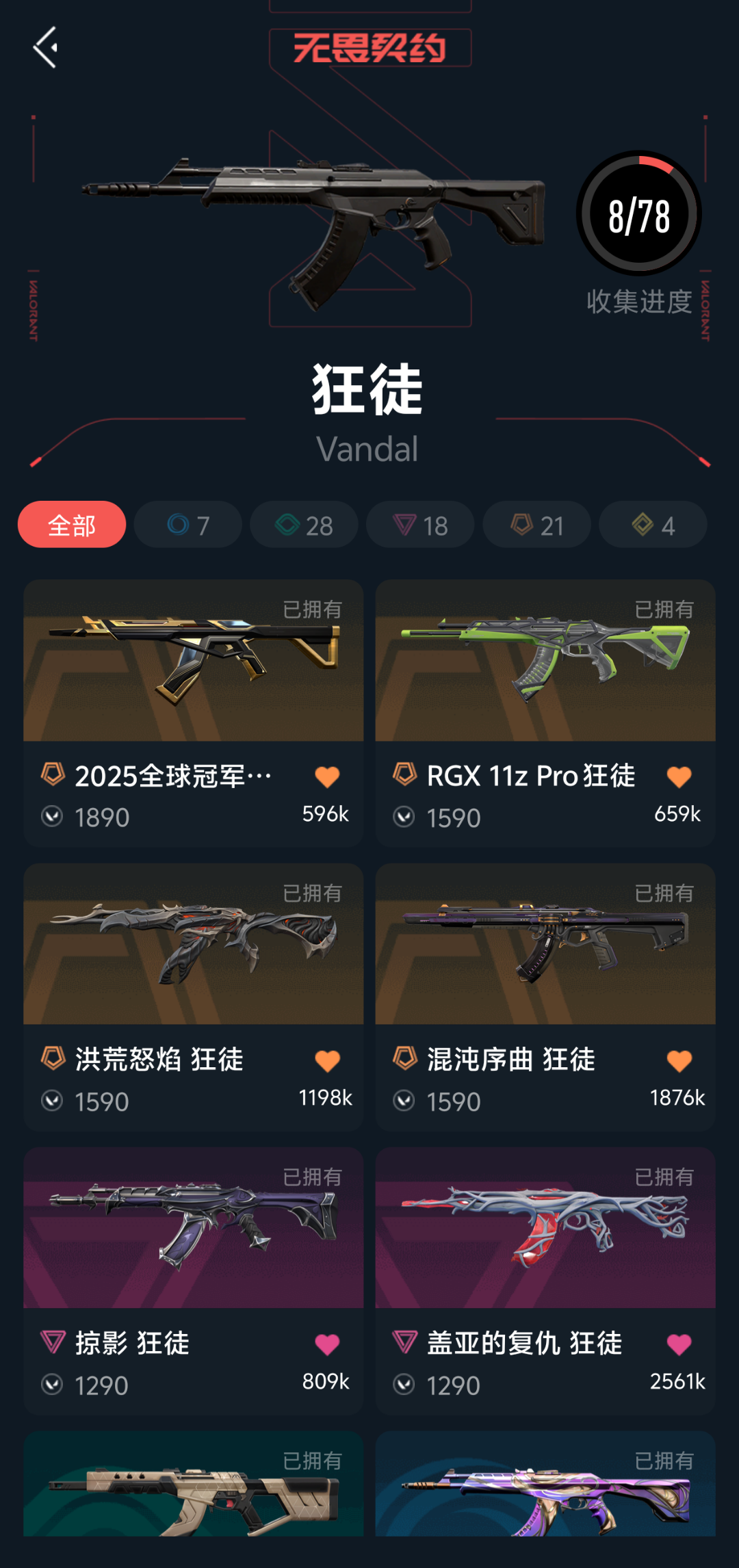Viewport: 739px width, 1568px height.
Task: Filter skins by the blue tier with 7
Action: (x=188, y=525)
